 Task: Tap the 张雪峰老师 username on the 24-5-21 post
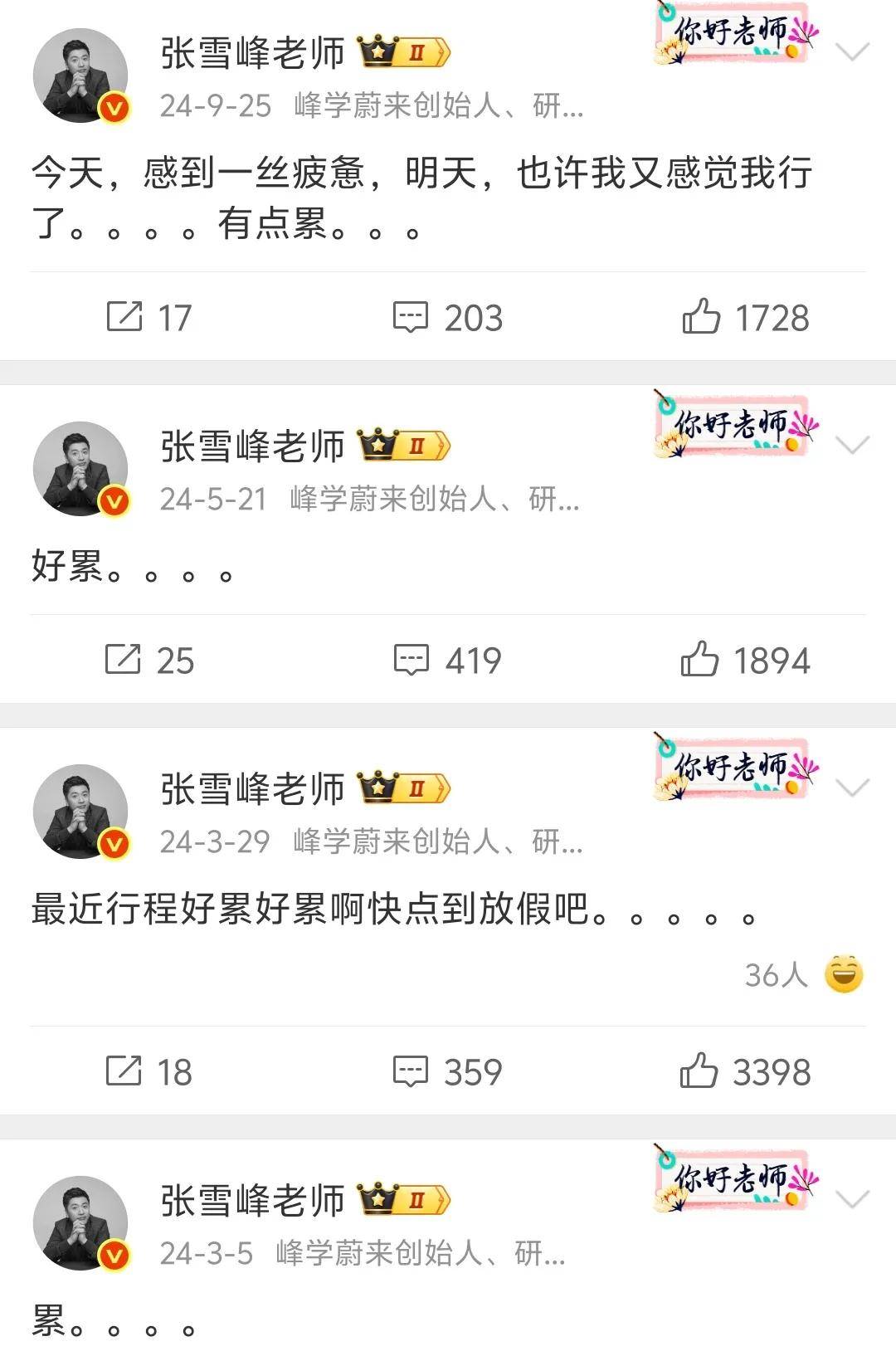point(252,446)
